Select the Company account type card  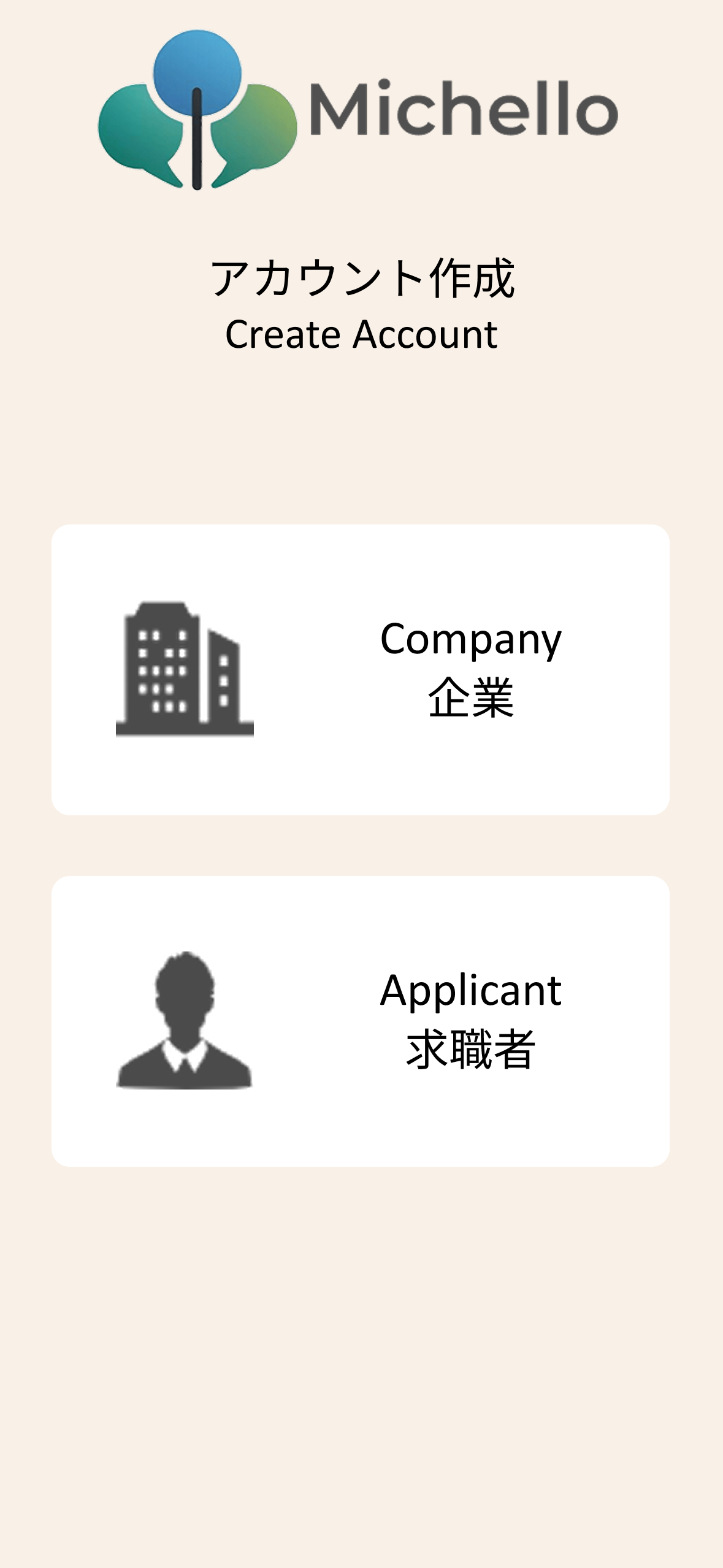[x=361, y=669]
